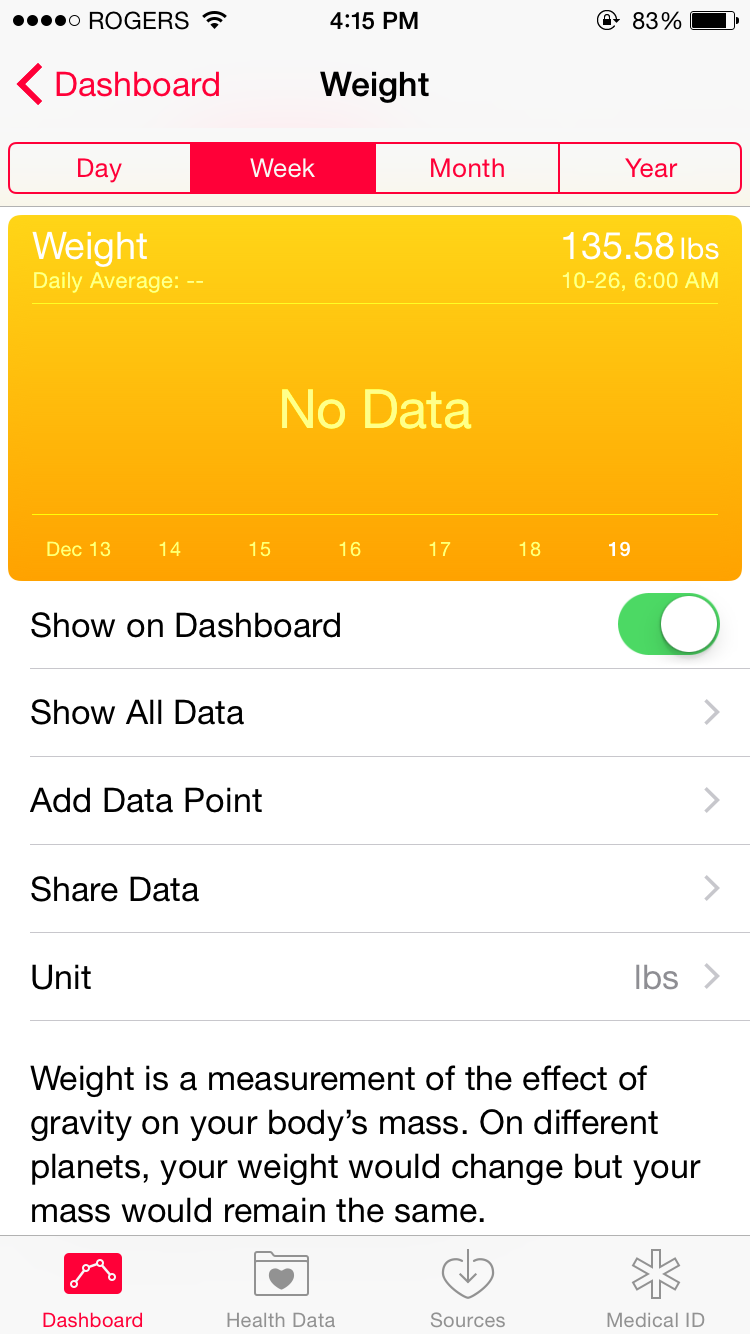Tap the Dashboard tab in bottom bar
Viewport: 750px width, 1334px height.
tap(93, 1289)
